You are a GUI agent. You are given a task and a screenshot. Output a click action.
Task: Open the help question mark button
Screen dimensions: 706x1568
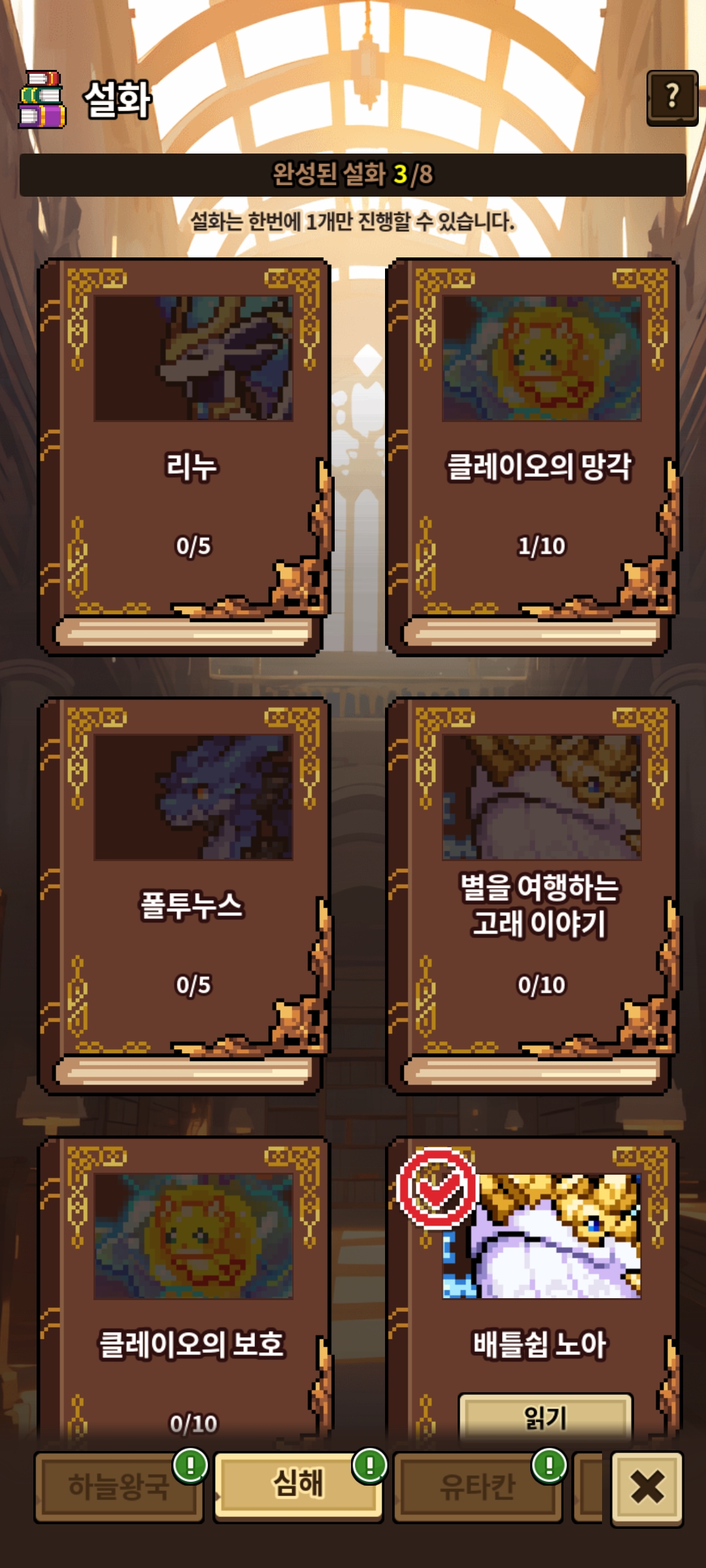[x=672, y=97]
